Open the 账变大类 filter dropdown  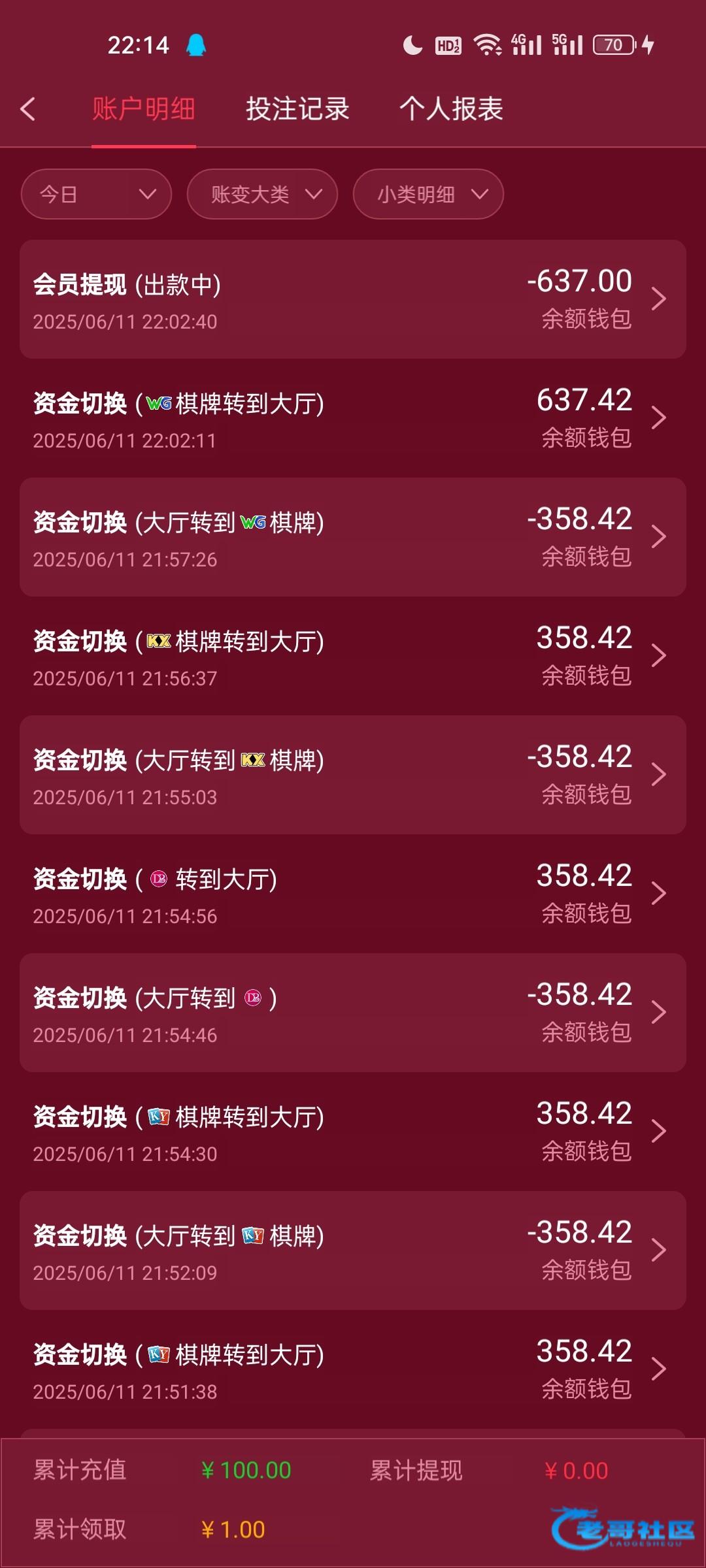click(x=262, y=194)
